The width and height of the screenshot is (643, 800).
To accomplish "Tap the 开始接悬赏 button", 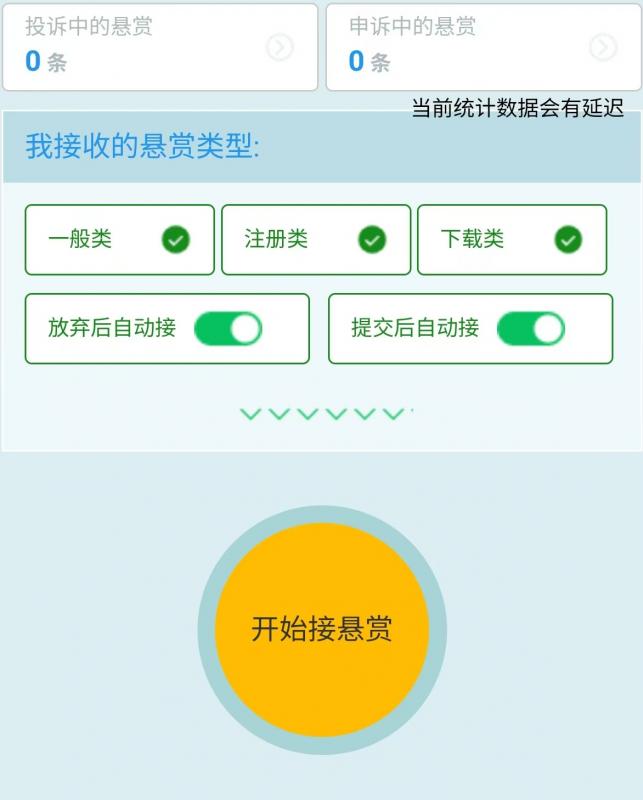I will coord(322,629).
